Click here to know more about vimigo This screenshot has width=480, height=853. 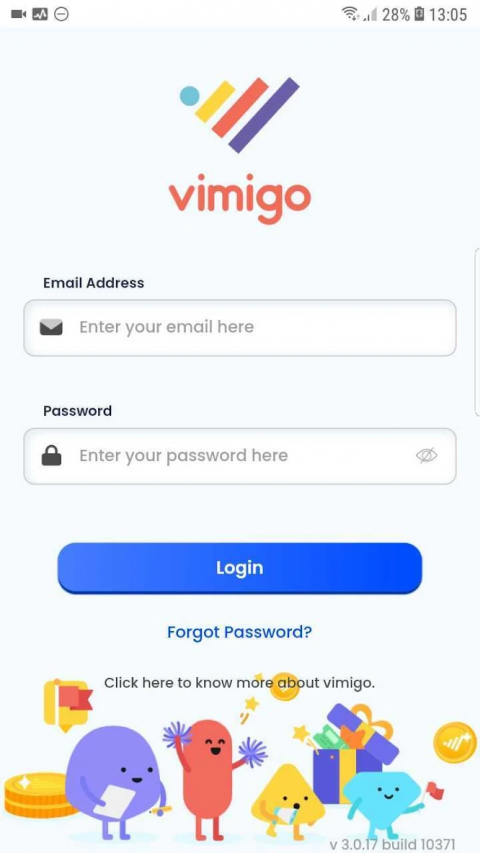point(239,682)
